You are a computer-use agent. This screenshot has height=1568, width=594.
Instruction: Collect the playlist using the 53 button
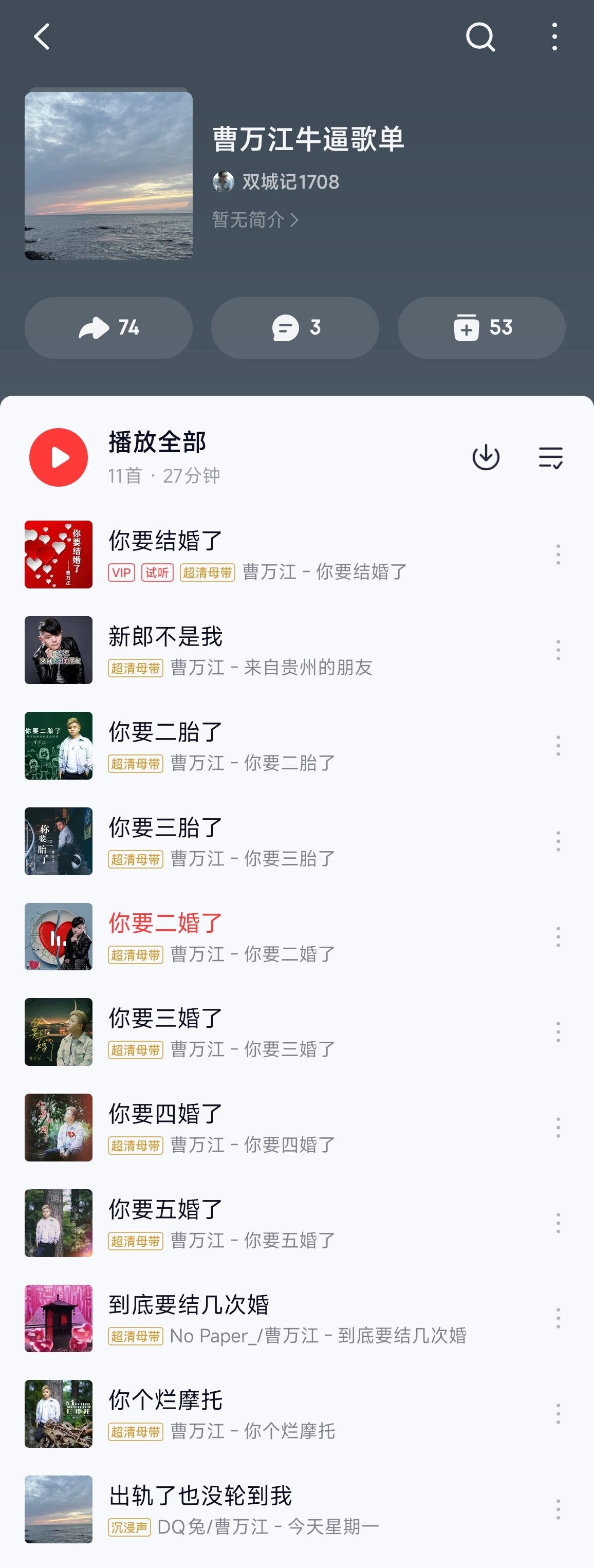pos(481,327)
